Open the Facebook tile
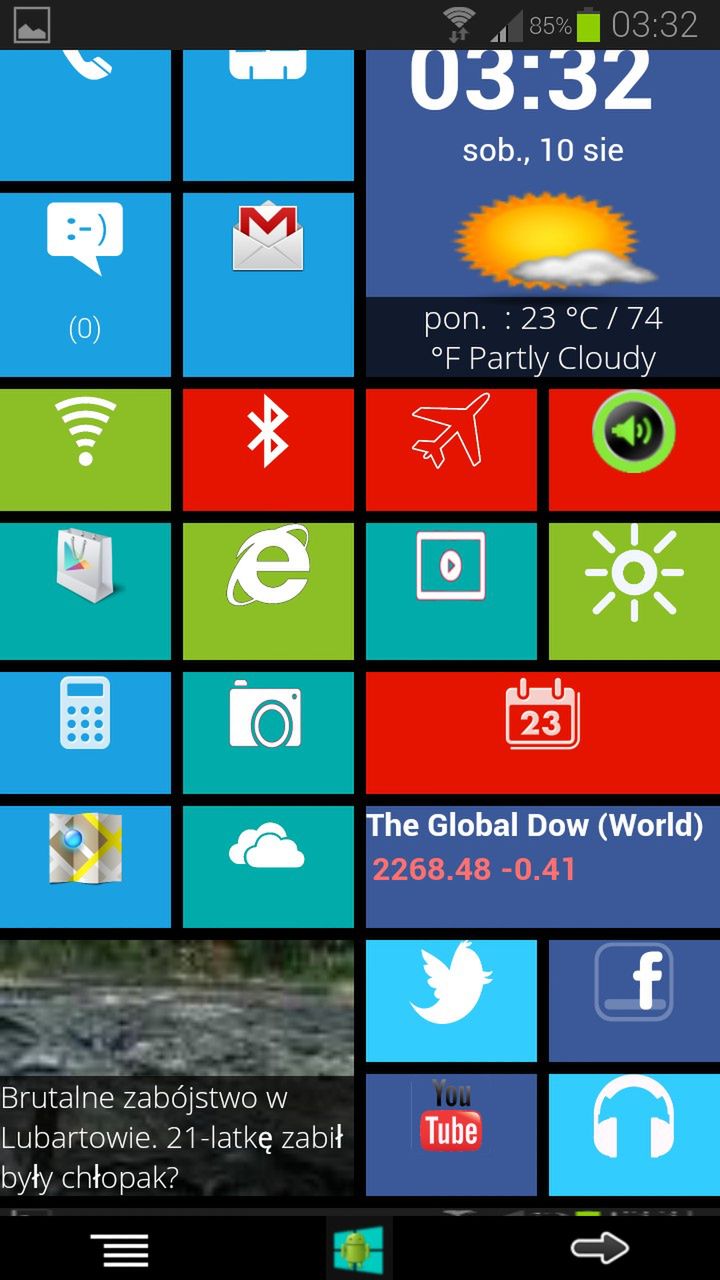 tap(634, 1000)
